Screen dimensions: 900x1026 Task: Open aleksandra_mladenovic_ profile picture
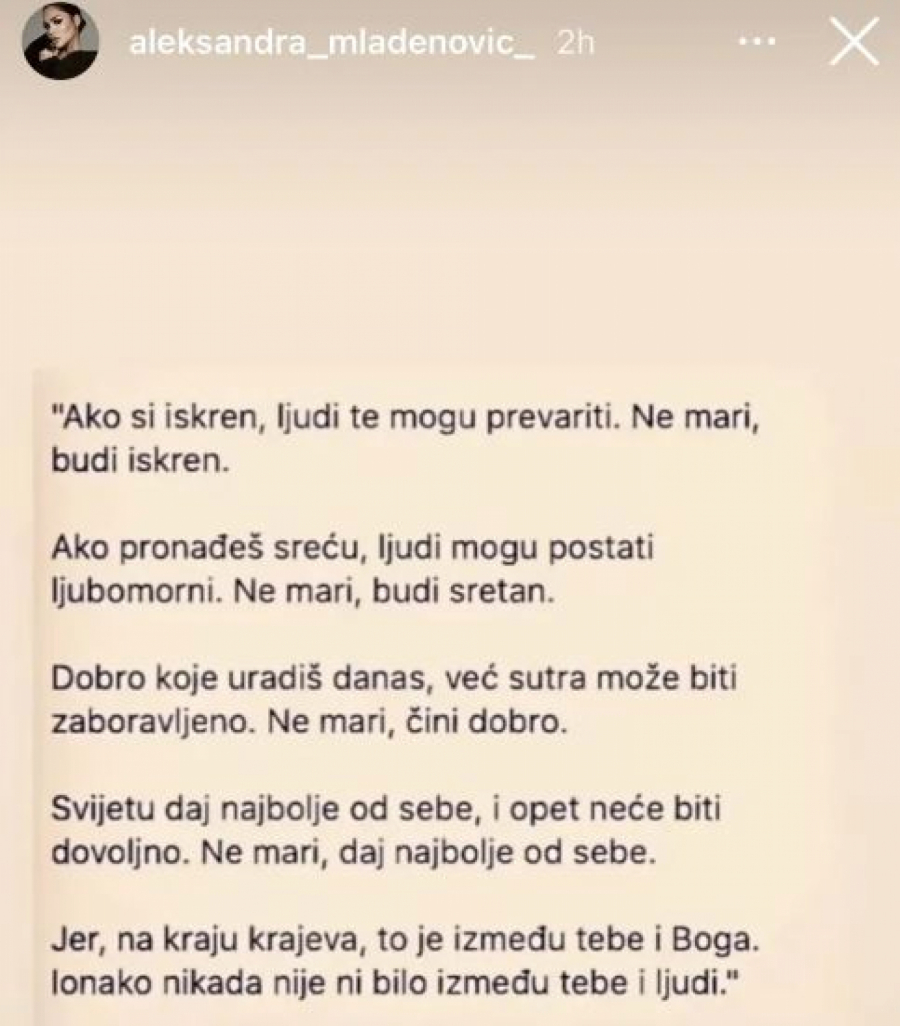coord(60,42)
